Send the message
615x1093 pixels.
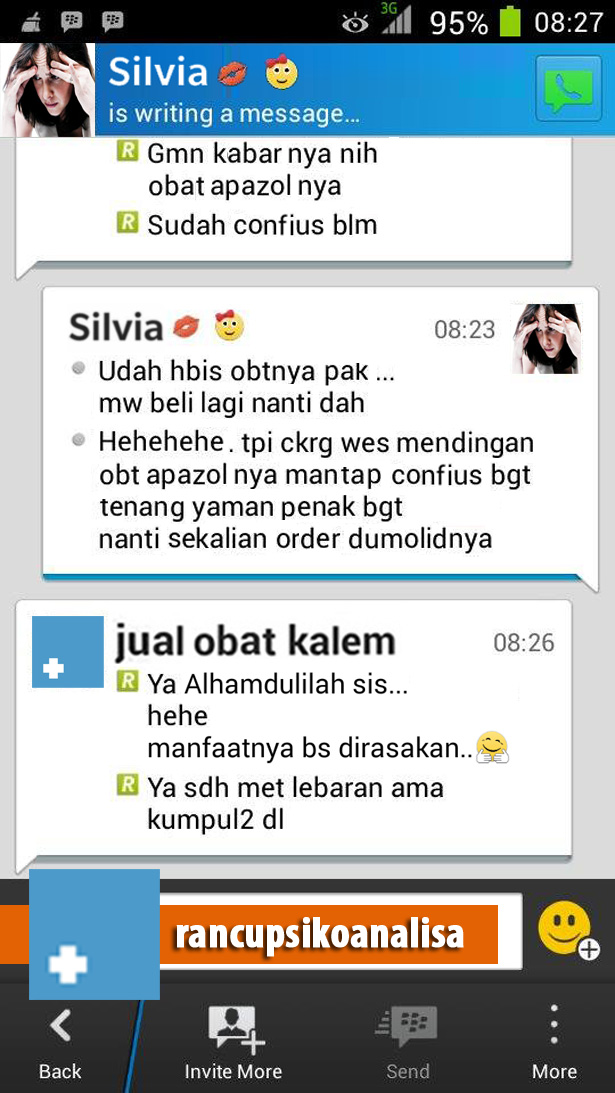408,1043
